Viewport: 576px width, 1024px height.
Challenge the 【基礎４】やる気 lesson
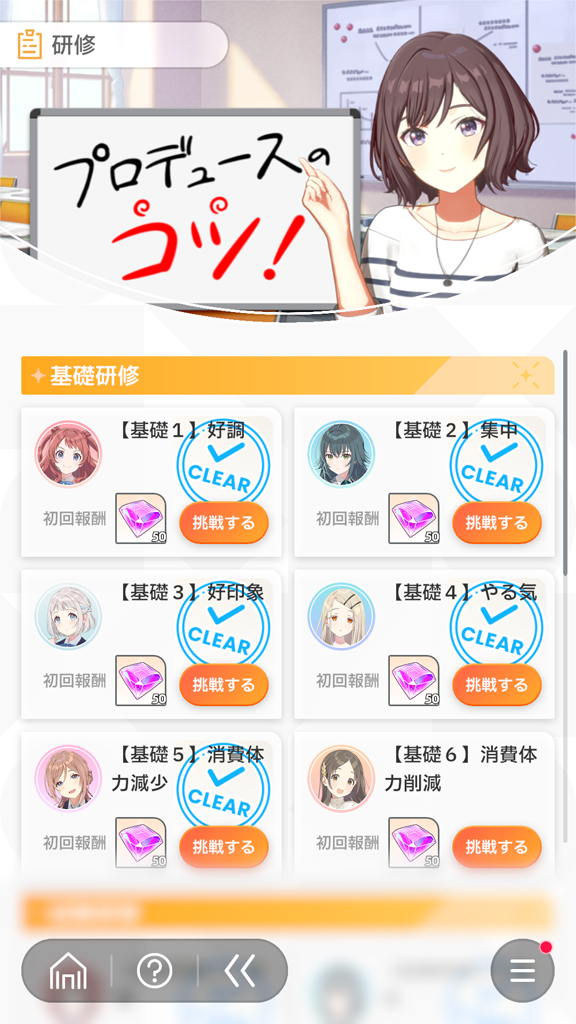point(497,685)
